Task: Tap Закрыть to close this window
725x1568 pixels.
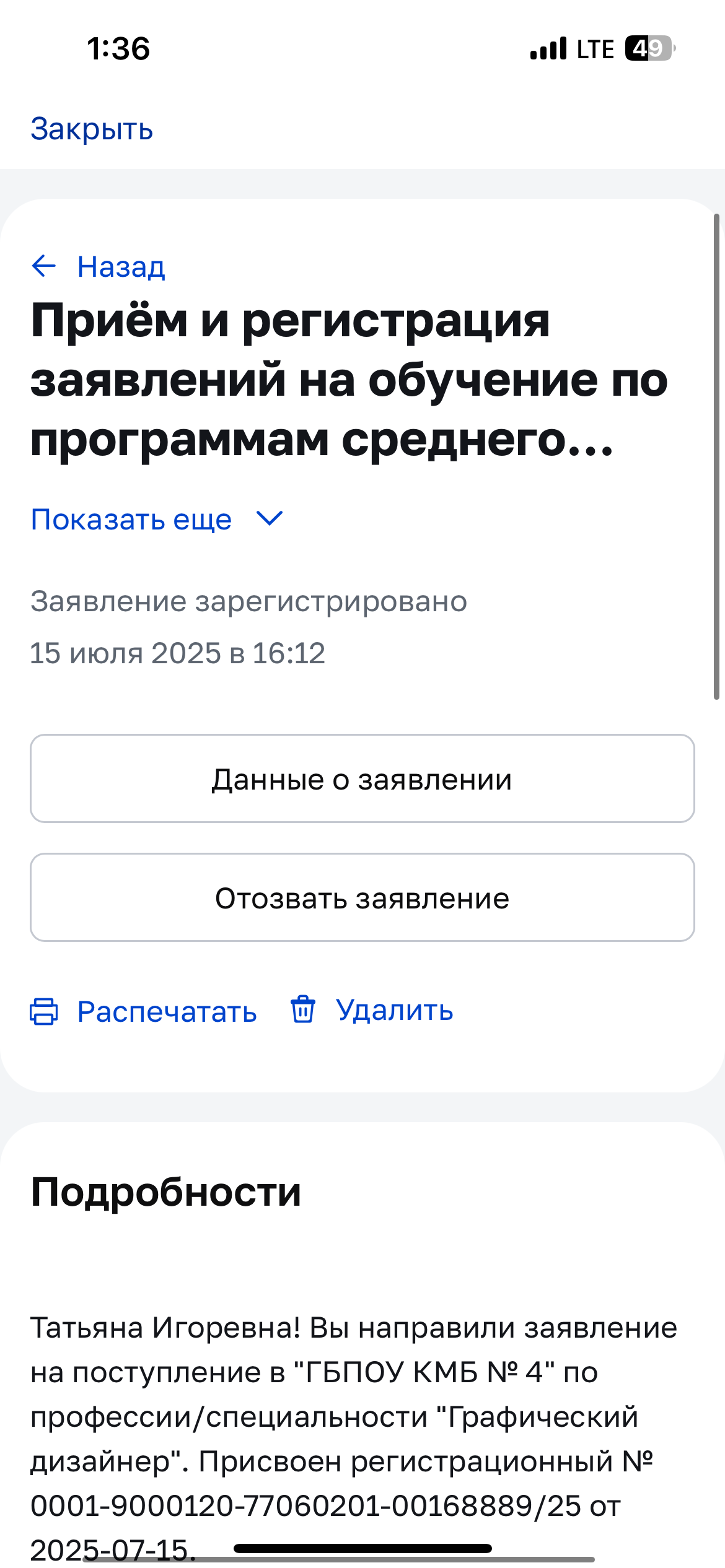Action: coord(92,129)
